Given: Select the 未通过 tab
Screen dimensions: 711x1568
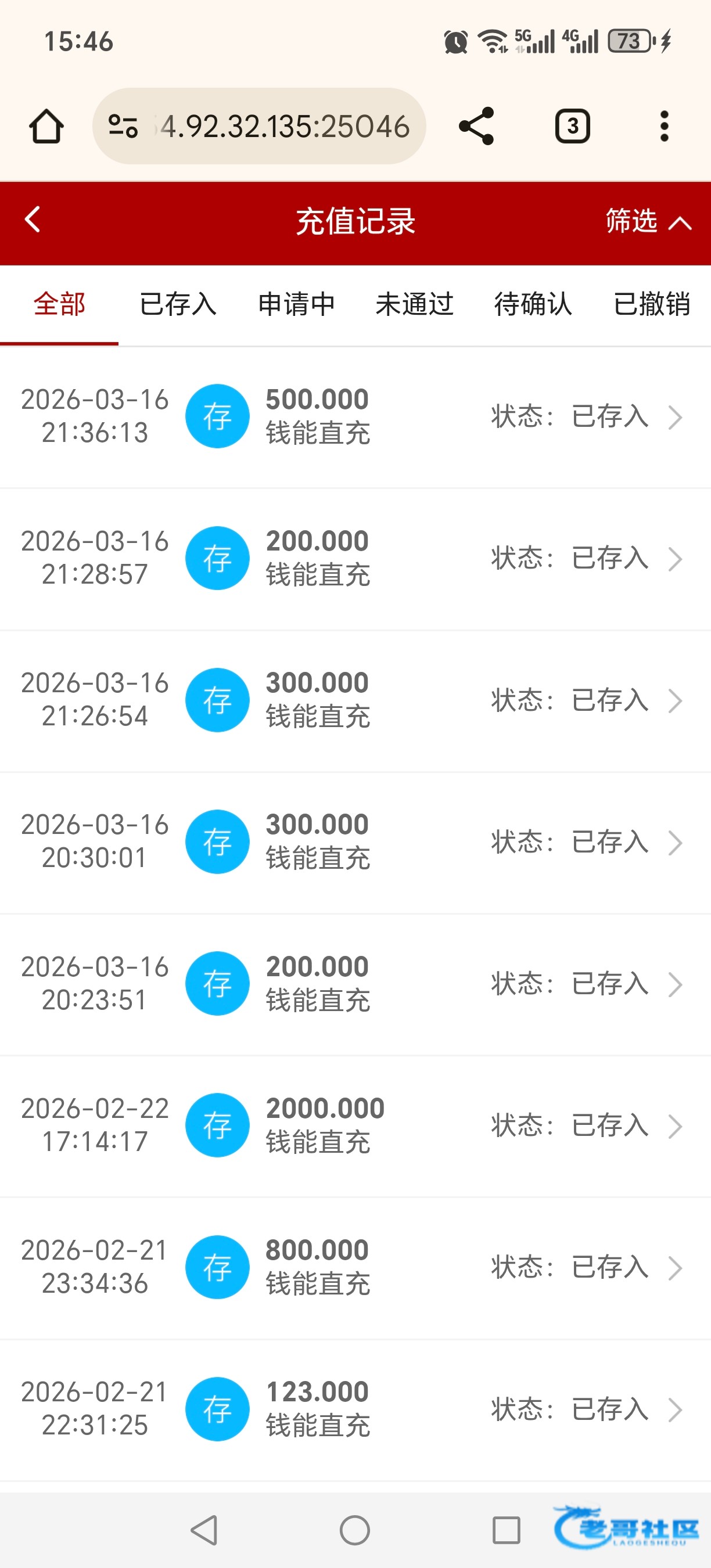Looking at the screenshot, I should 415,304.
